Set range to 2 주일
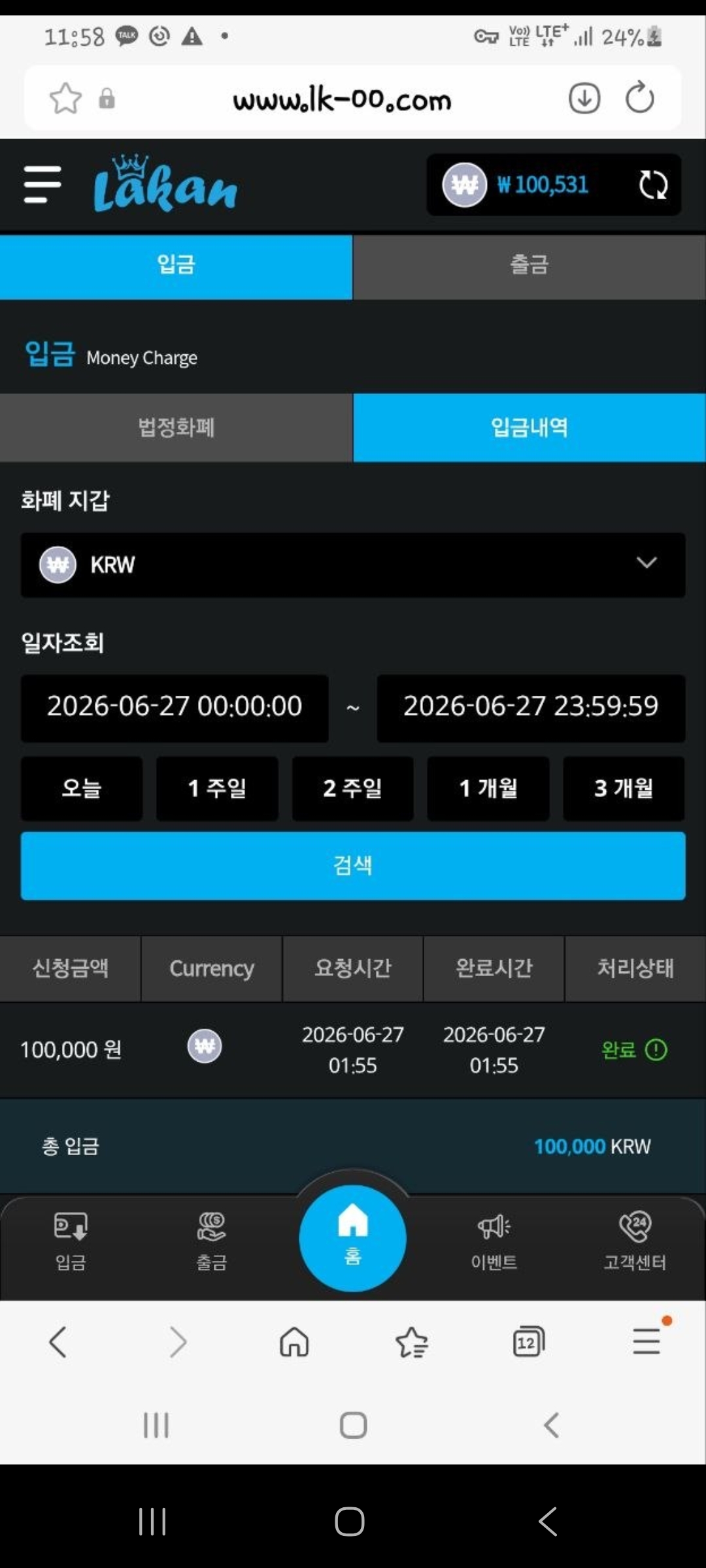This screenshot has width=706, height=1568. coord(353,789)
